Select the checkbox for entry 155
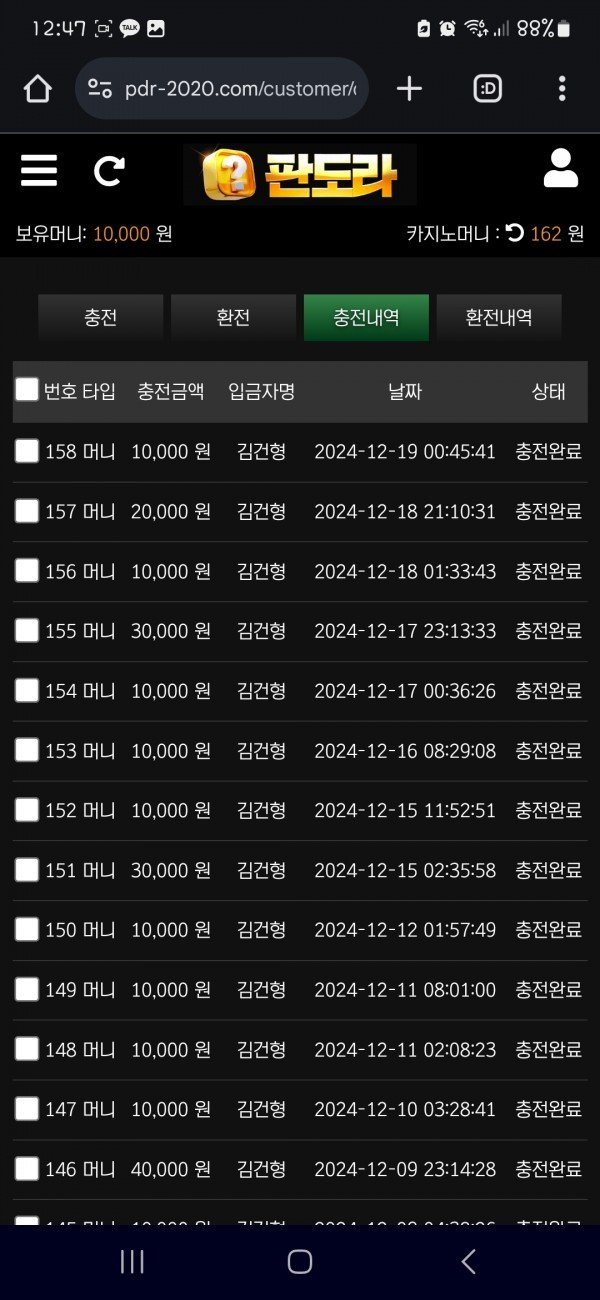Screen dimensions: 600x1300 27,630
